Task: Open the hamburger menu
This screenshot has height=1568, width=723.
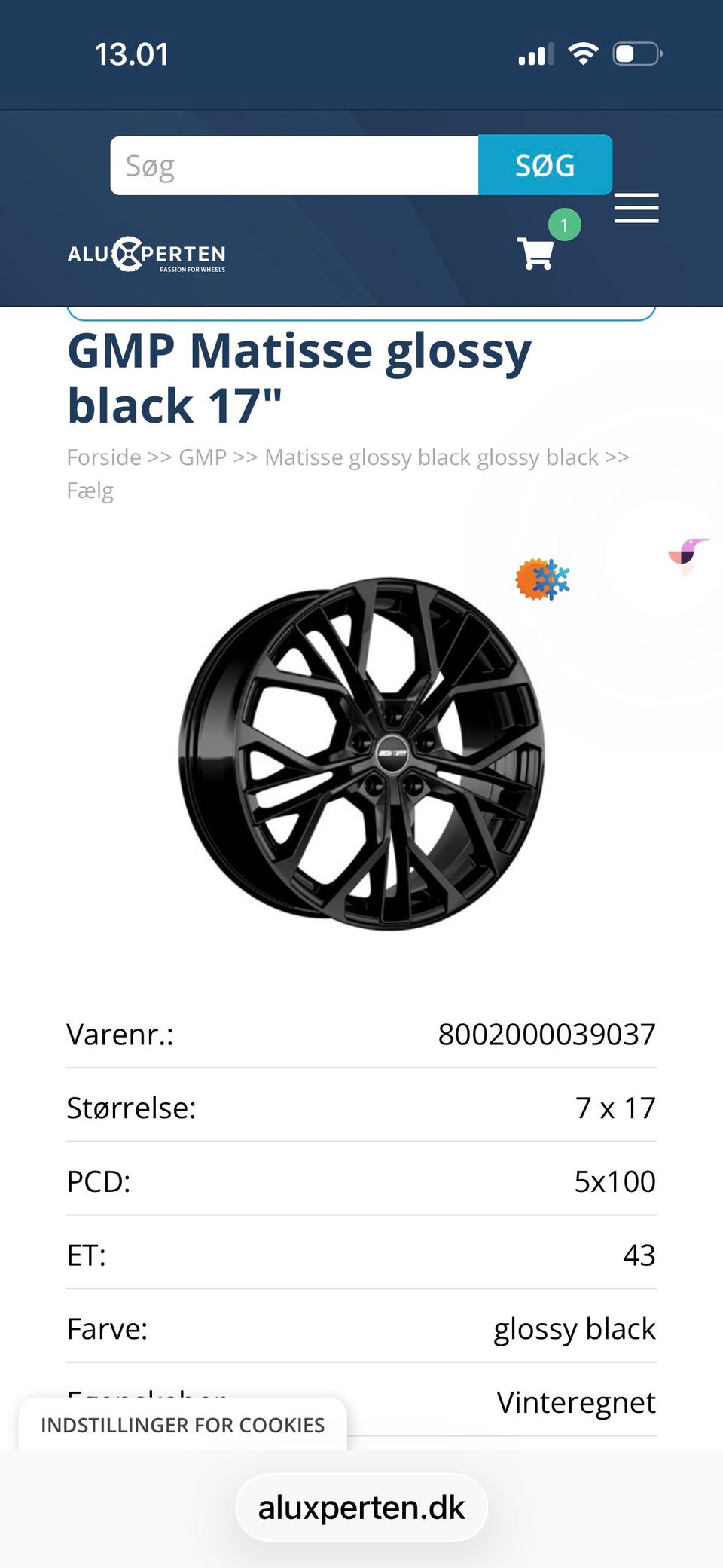Action: [636, 208]
